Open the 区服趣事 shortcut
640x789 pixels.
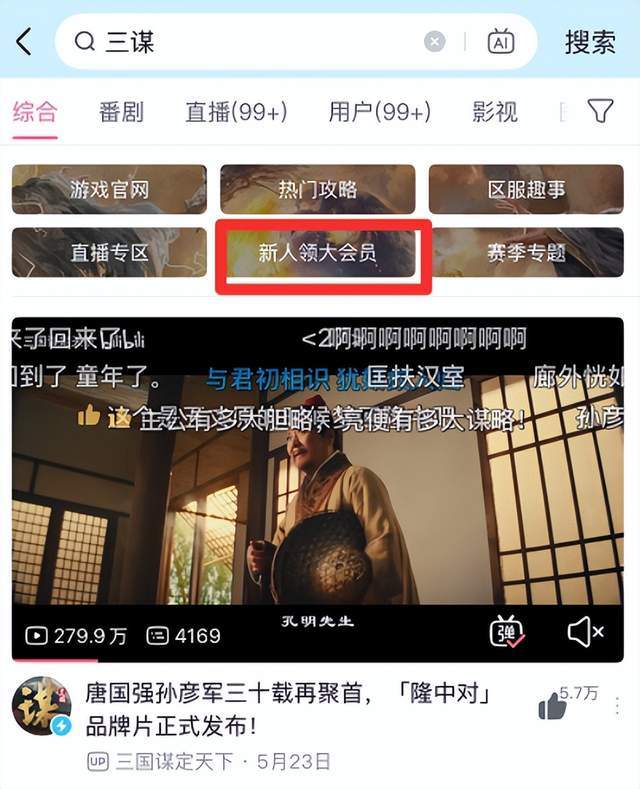pyautogui.click(x=526, y=189)
